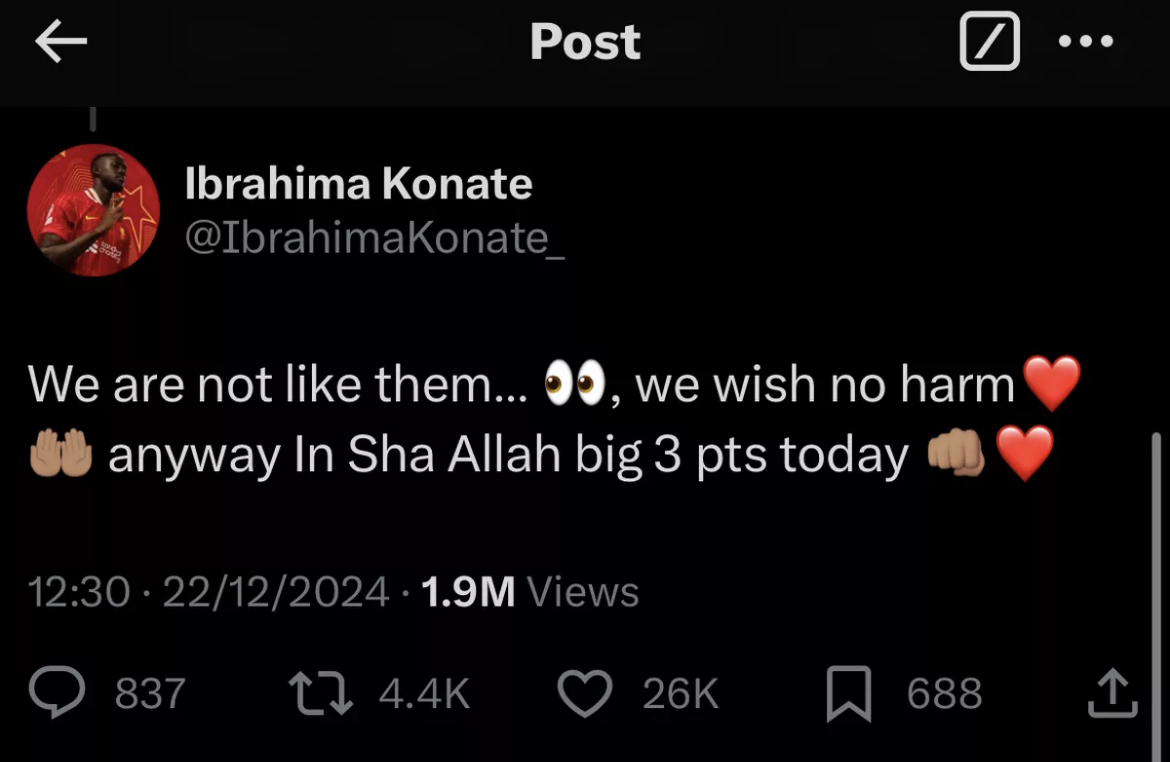Share the post via share icon
Image resolution: width=1170 pixels, height=762 pixels.
click(x=1112, y=693)
